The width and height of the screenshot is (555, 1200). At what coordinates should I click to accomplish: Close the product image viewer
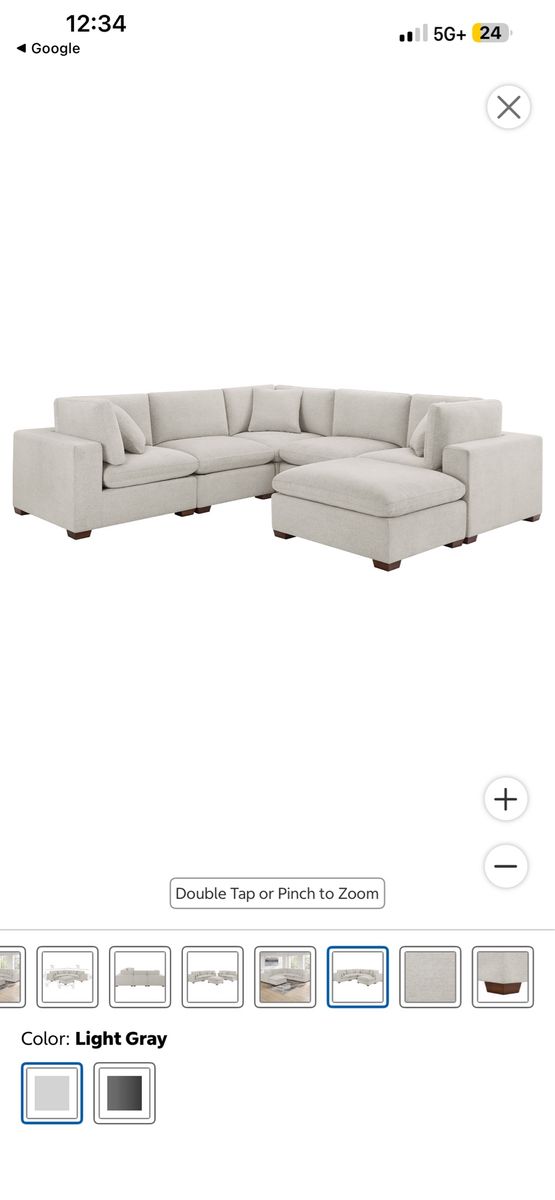(508, 107)
